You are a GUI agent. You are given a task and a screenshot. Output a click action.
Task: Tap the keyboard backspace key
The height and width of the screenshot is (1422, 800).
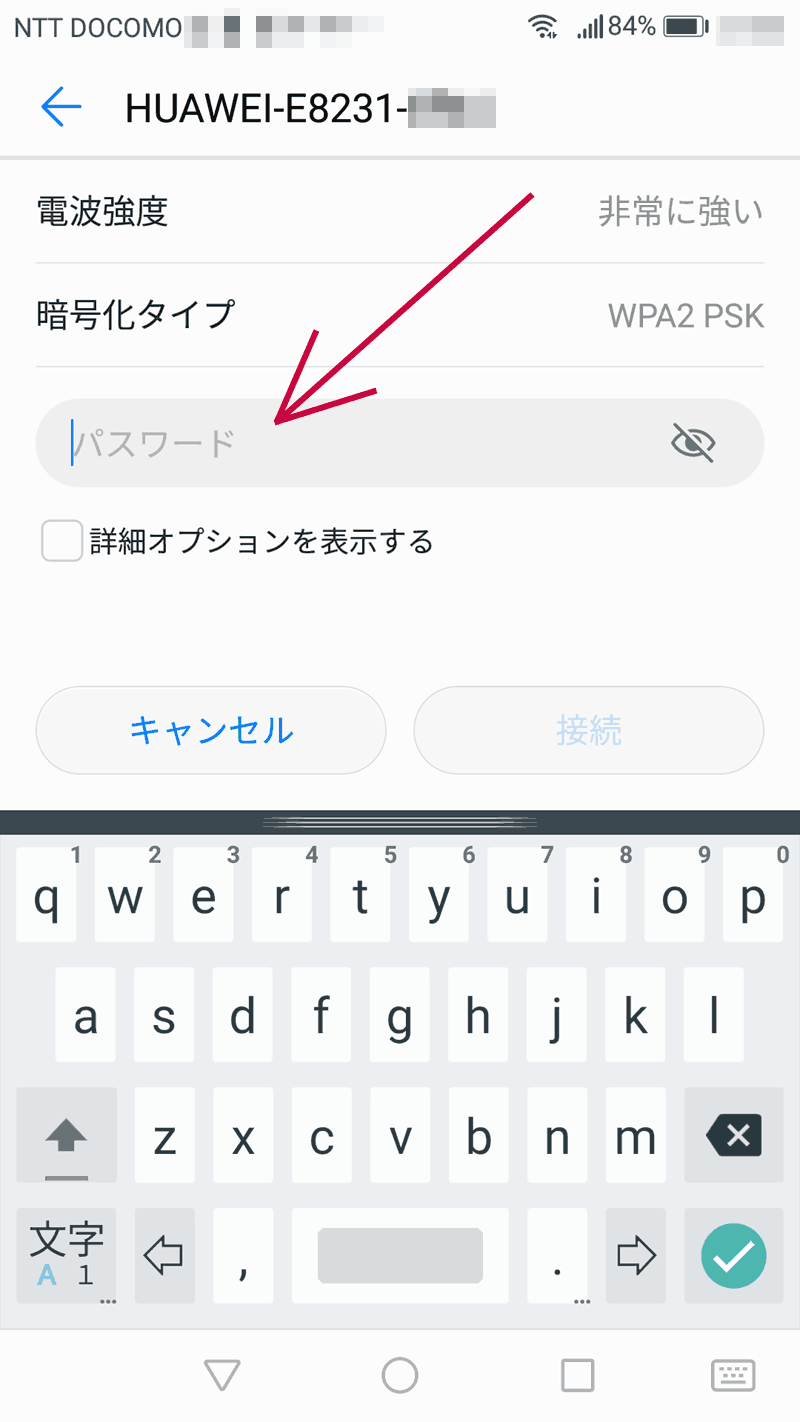click(733, 1137)
